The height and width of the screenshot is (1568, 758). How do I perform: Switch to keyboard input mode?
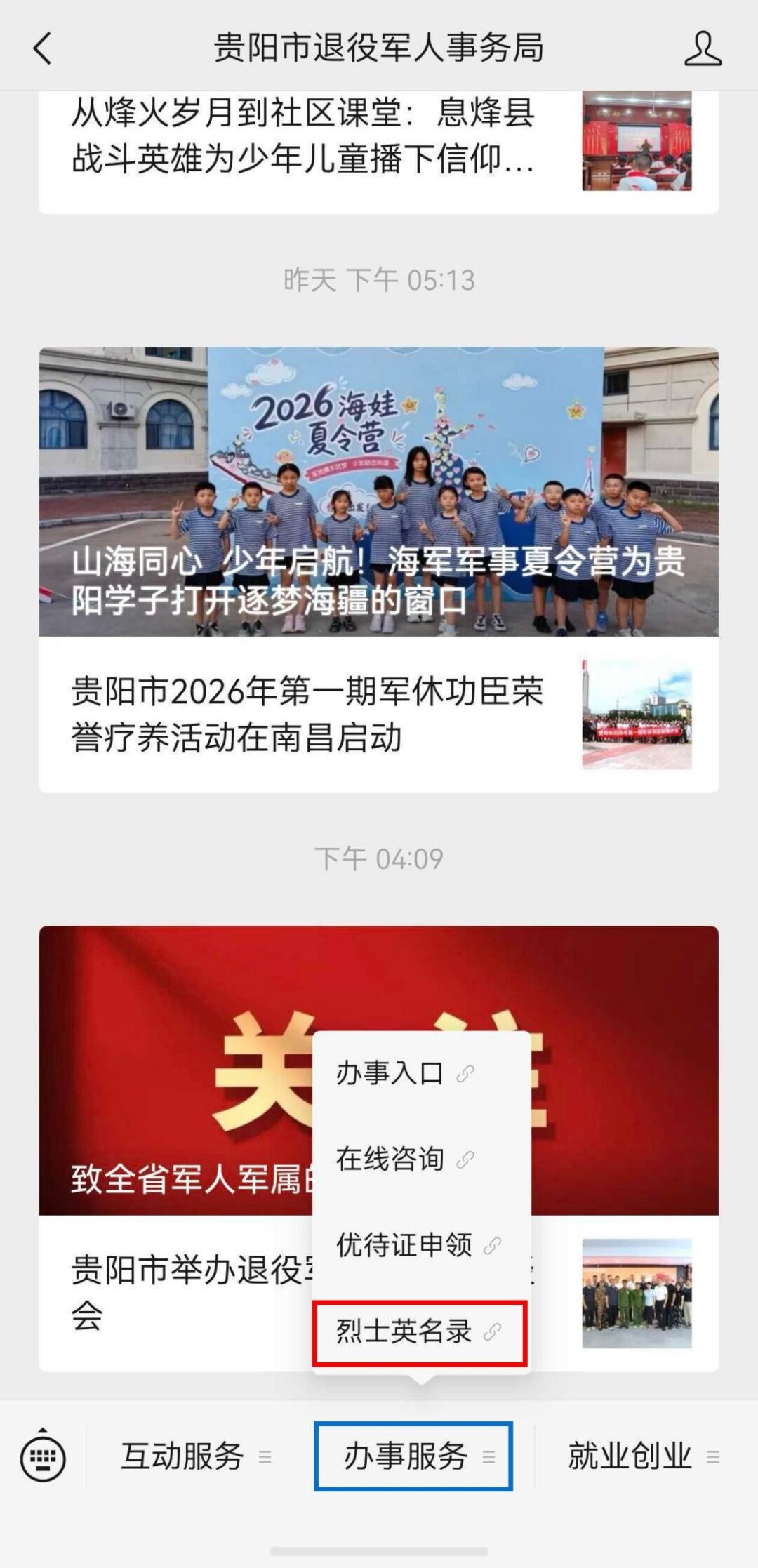(x=43, y=1456)
